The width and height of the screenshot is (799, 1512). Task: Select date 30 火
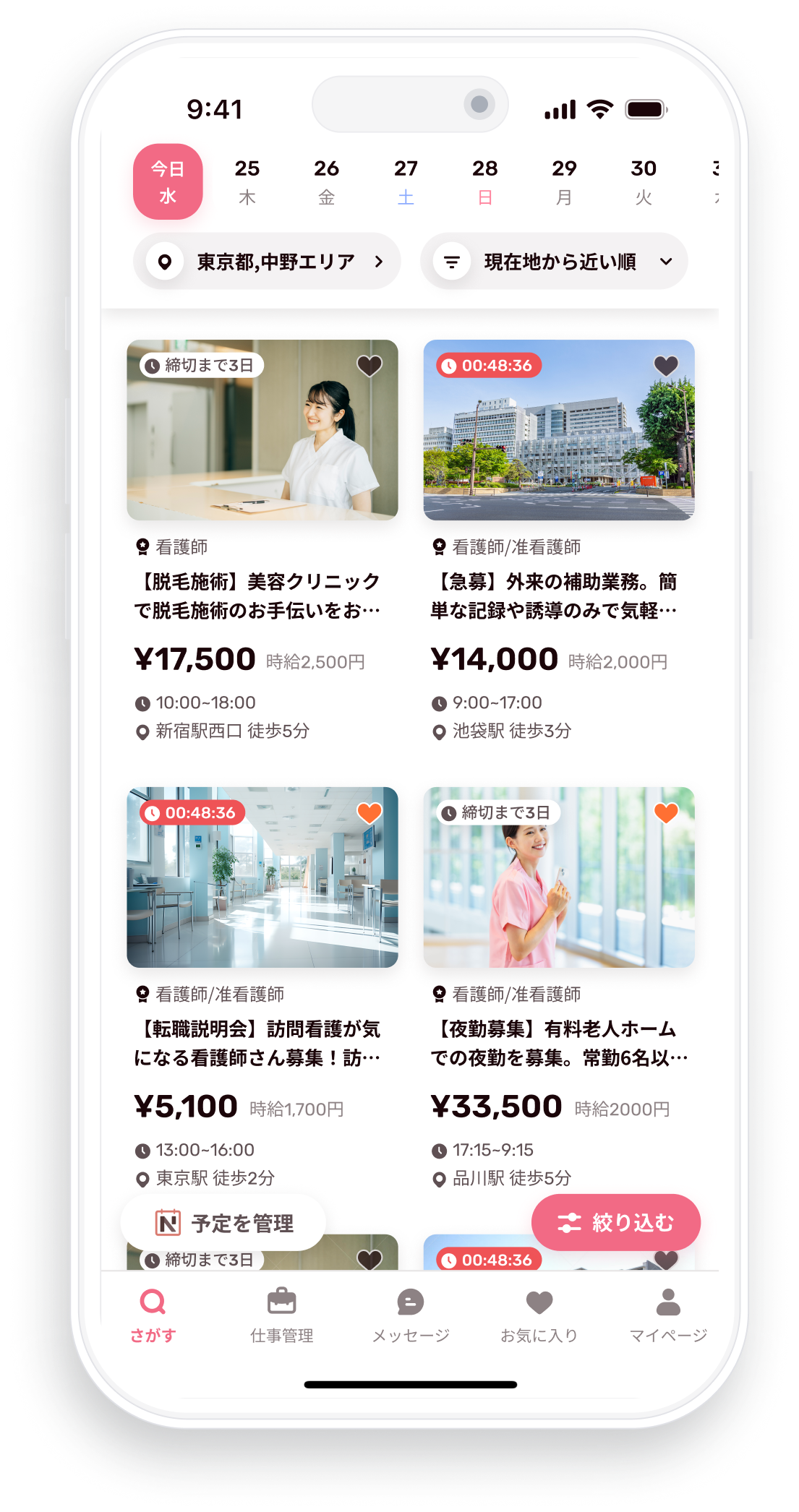tap(644, 182)
